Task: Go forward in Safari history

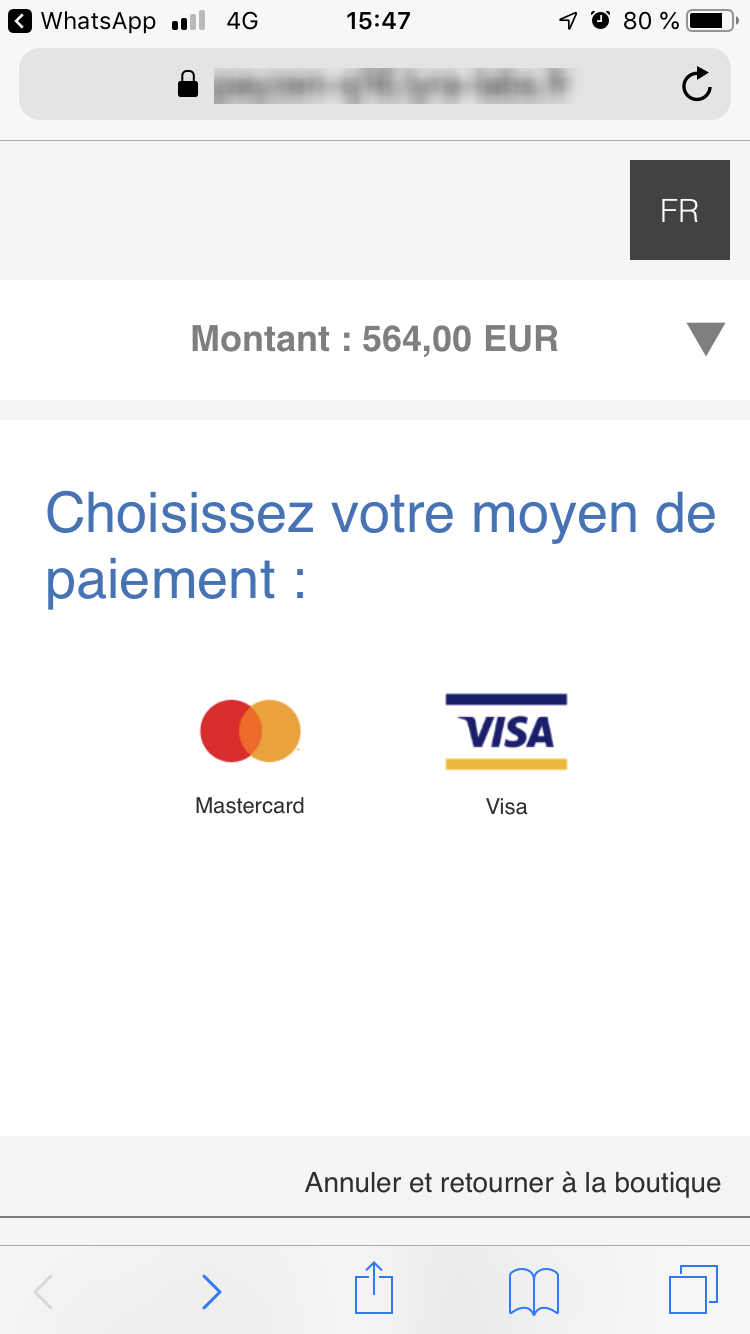Action: tap(211, 1292)
